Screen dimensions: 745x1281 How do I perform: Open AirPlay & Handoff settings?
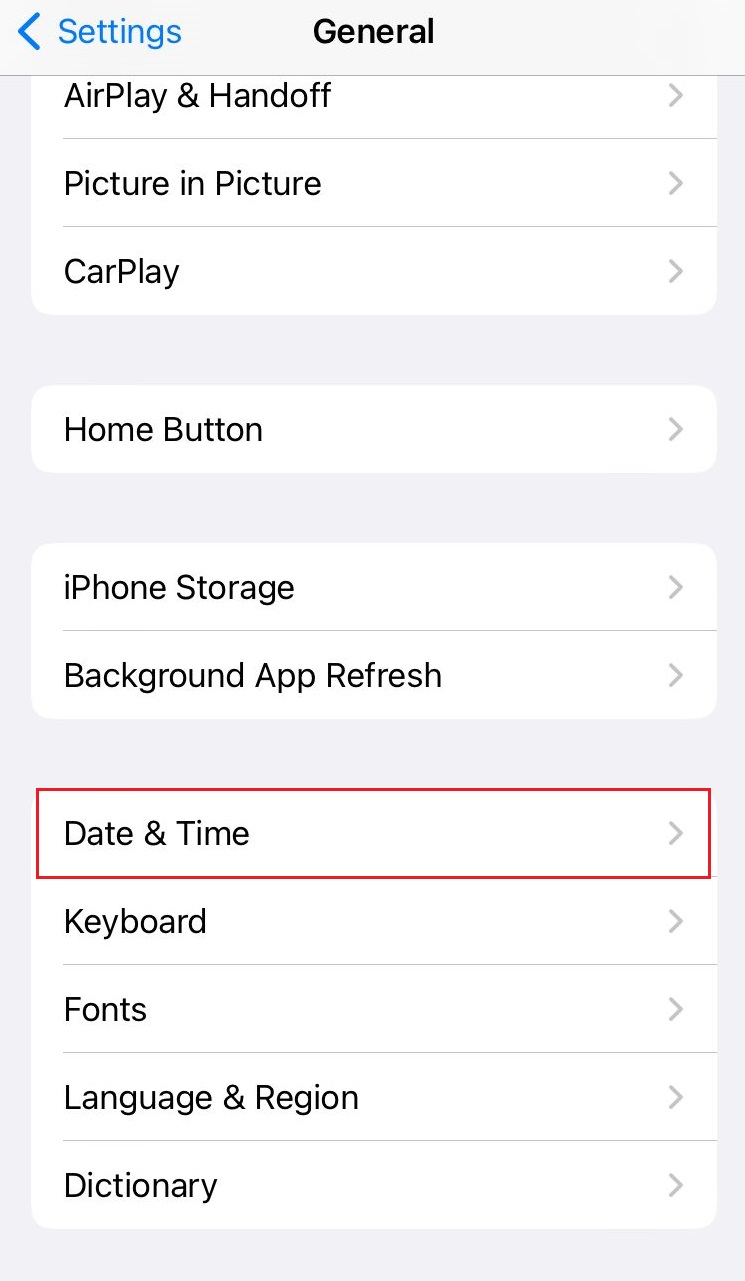click(x=373, y=97)
